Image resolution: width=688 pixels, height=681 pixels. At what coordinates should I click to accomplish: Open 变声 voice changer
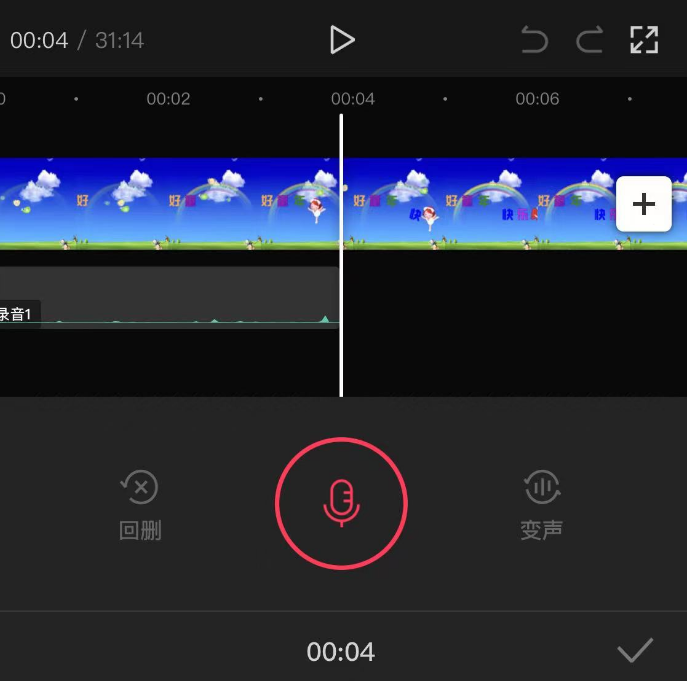[542, 505]
